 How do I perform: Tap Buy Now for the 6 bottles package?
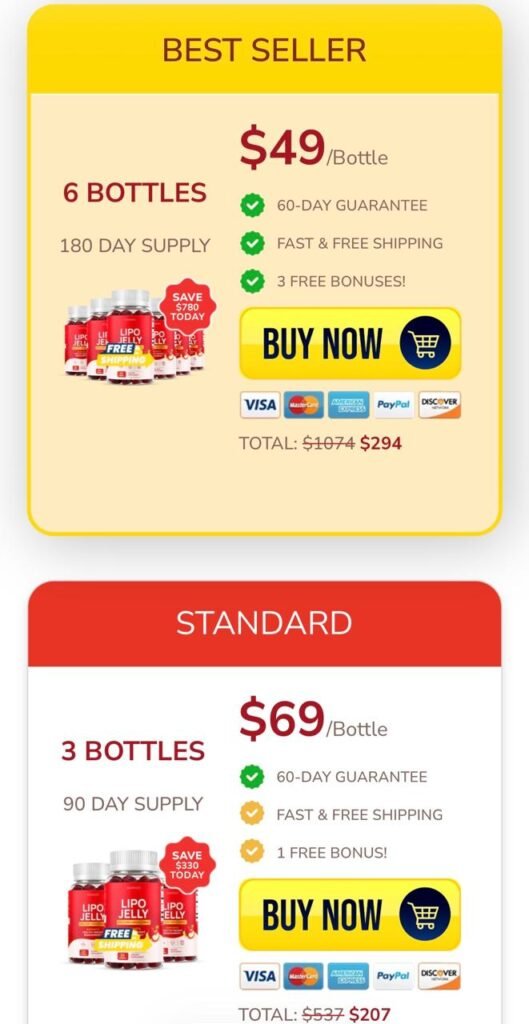[x=350, y=344]
